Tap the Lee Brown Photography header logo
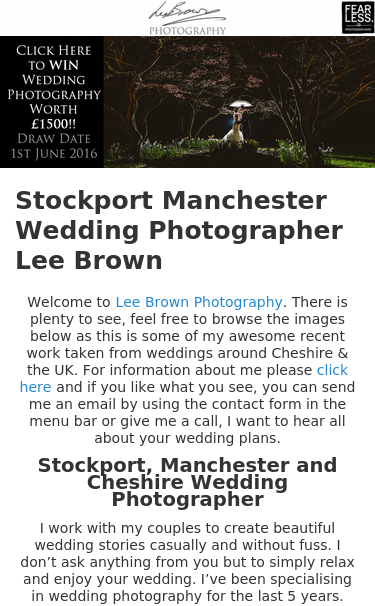The height and width of the screenshot is (606, 375). point(188,18)
